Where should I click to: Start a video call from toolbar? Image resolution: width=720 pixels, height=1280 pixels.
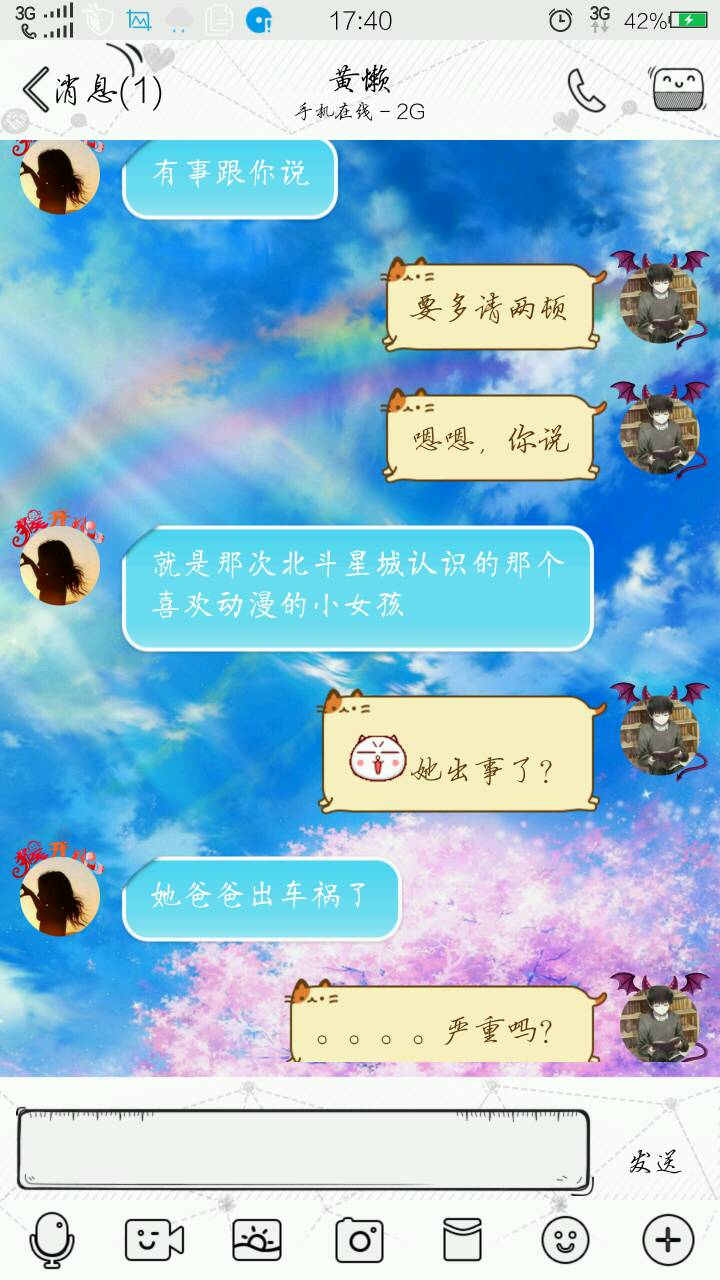tap(154, 1241)
